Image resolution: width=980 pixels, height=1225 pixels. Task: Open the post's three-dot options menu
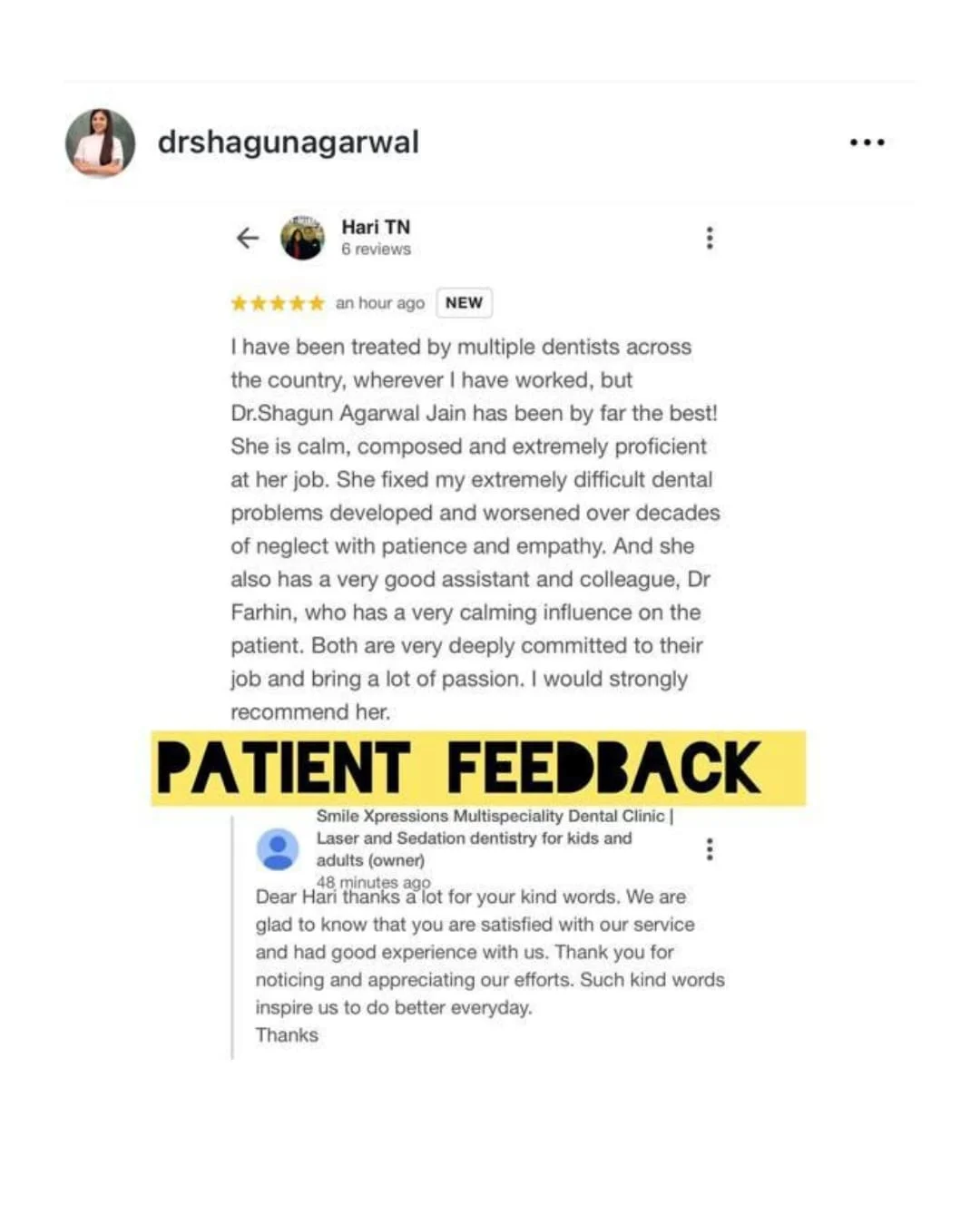[867, 142]
